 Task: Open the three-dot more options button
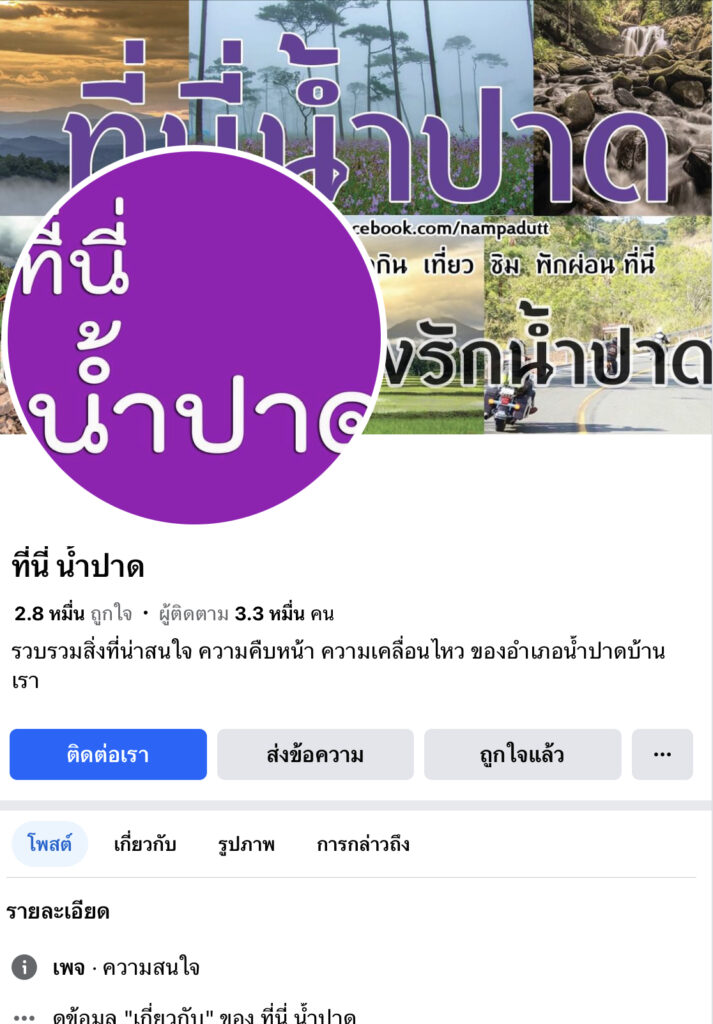pyautogui.click(x=662, y=754)
